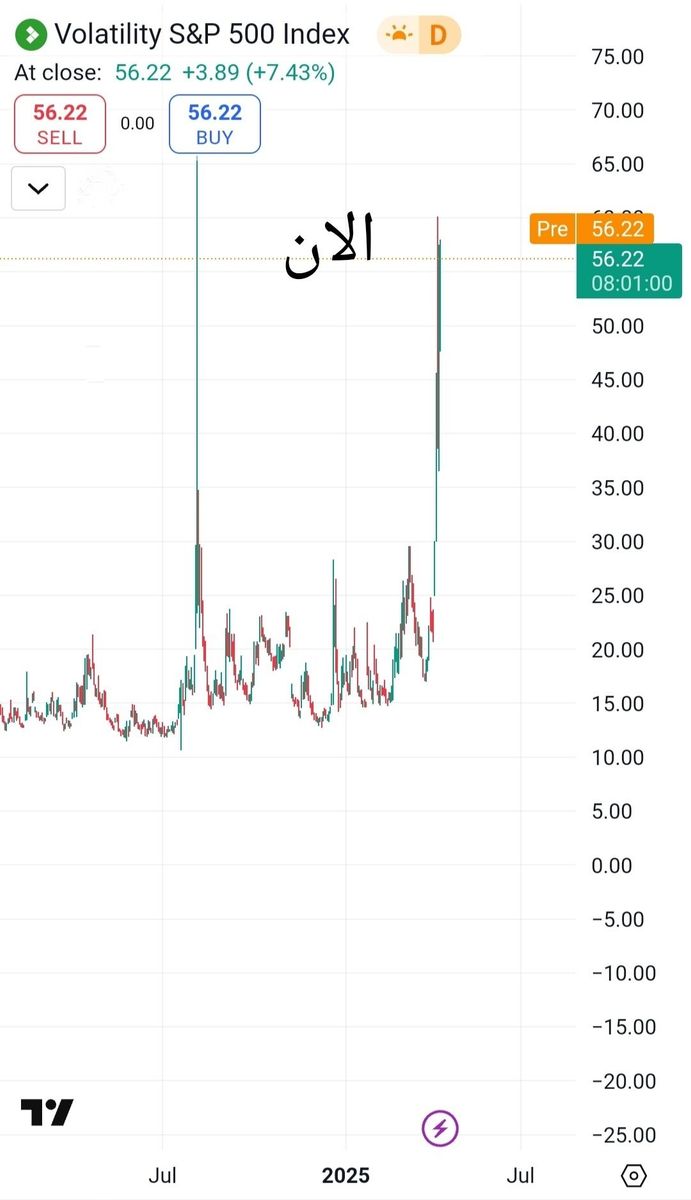Tap the SELL 56.22 button
The height and width of the screenshot is (1200, 691).
coord(60,124)
